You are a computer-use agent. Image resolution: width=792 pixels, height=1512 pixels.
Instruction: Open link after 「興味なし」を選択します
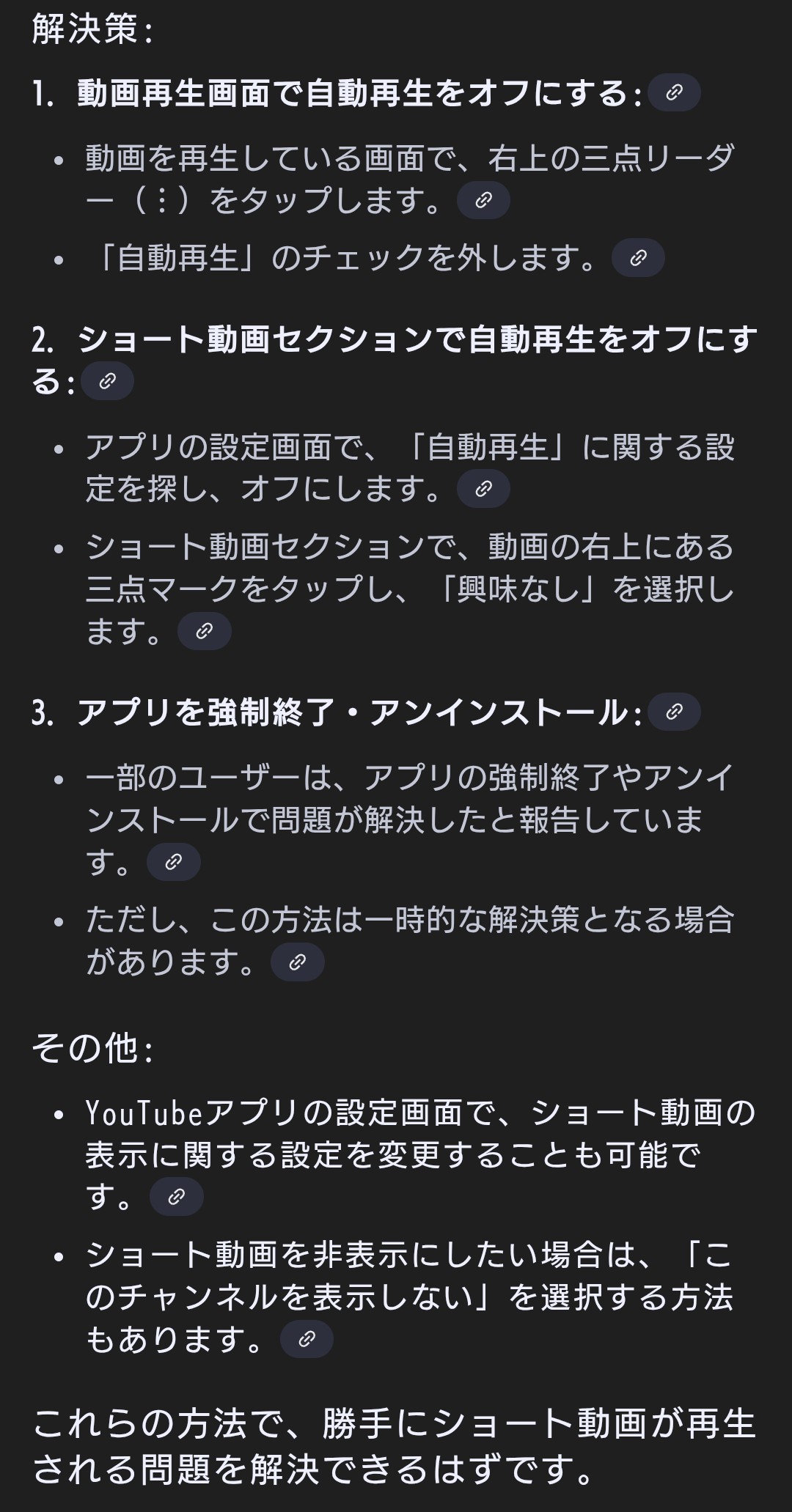pyautogui.click(x=204, y=632)
